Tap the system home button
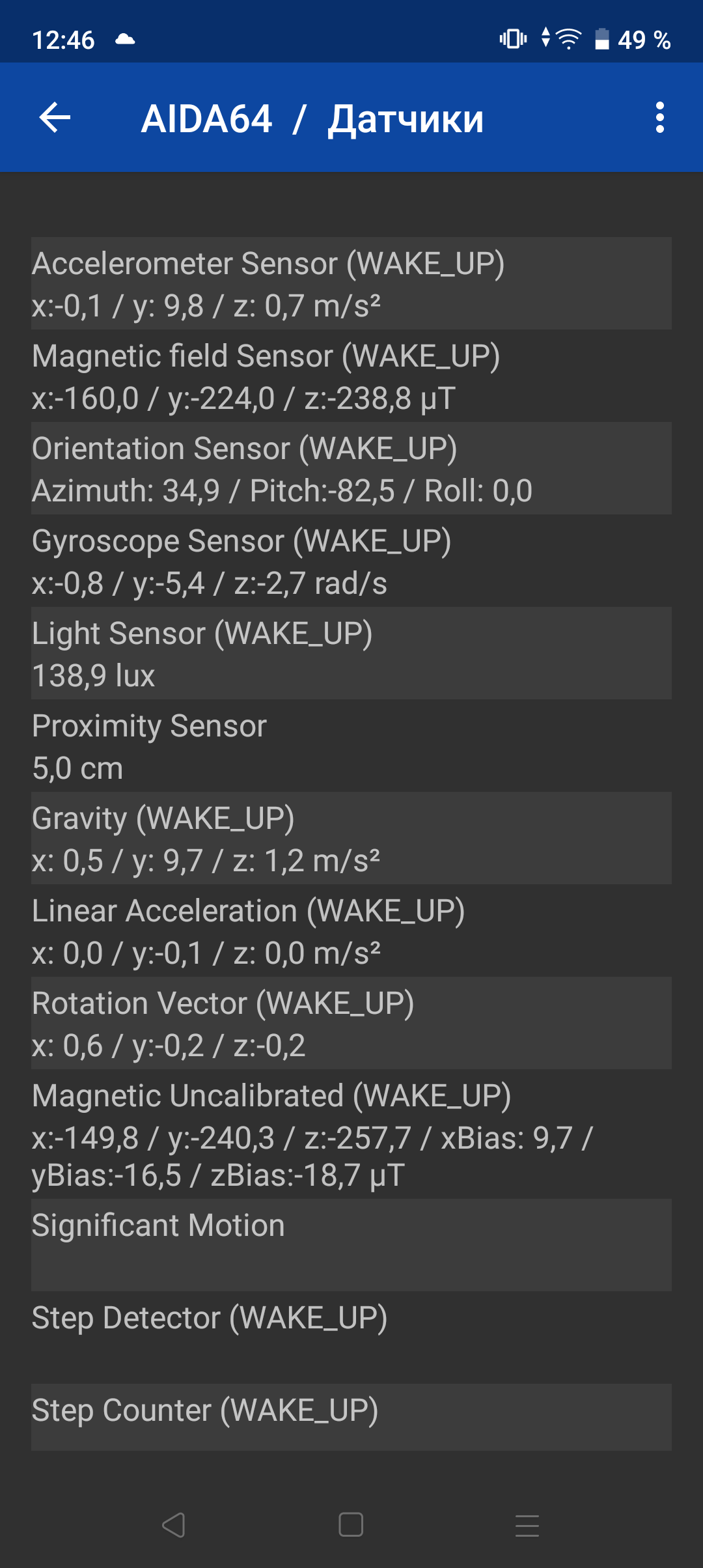The height and width of the screenshot is (1568, 703). point(351,1524)
